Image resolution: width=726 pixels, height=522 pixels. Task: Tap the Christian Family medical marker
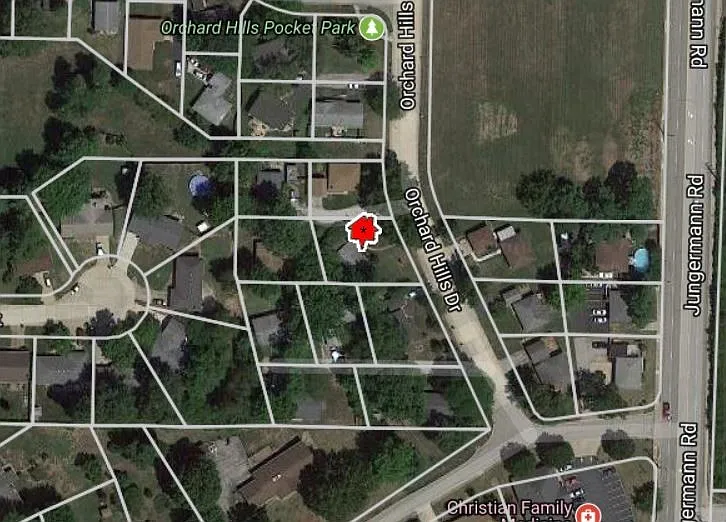(592, 511)
